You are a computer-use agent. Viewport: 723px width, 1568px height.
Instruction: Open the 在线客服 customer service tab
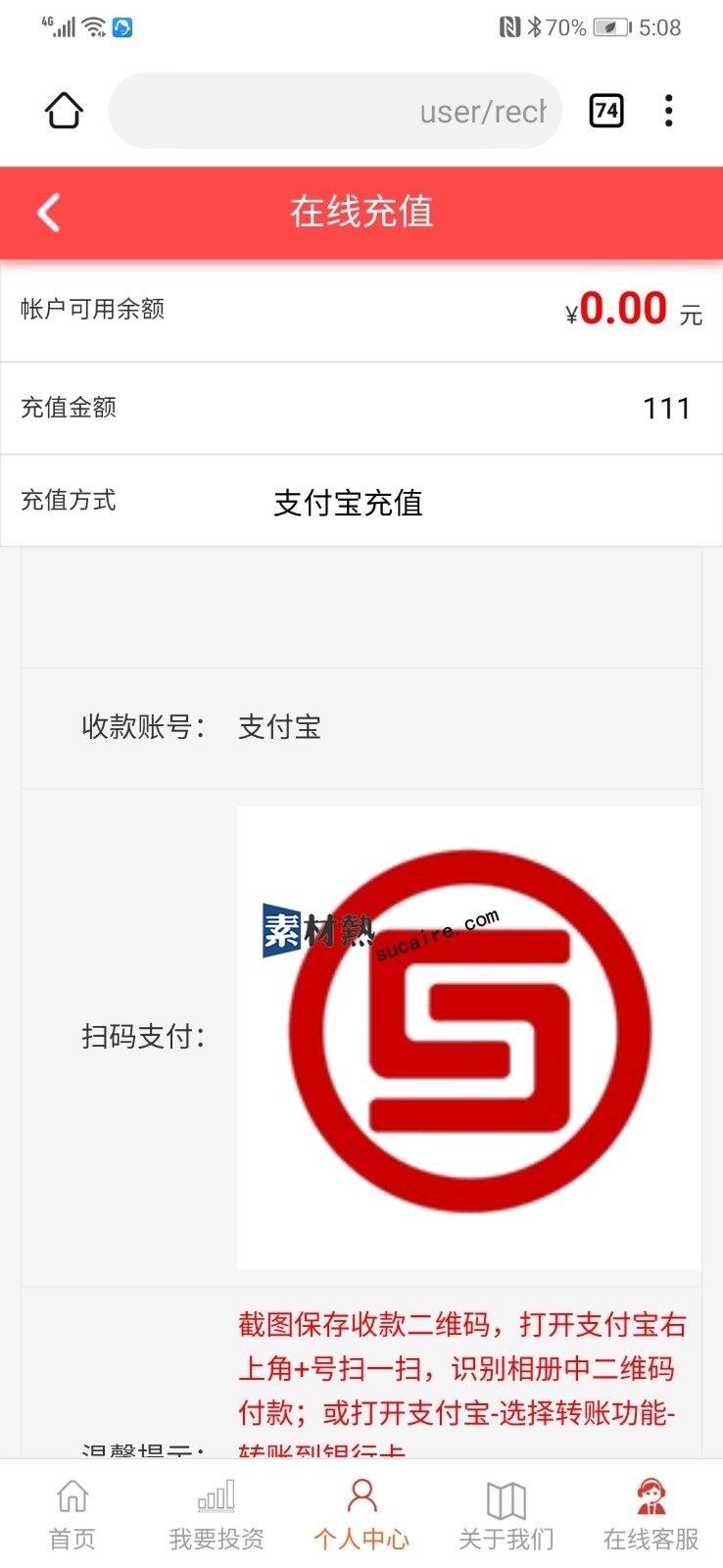pos(651,1515)
